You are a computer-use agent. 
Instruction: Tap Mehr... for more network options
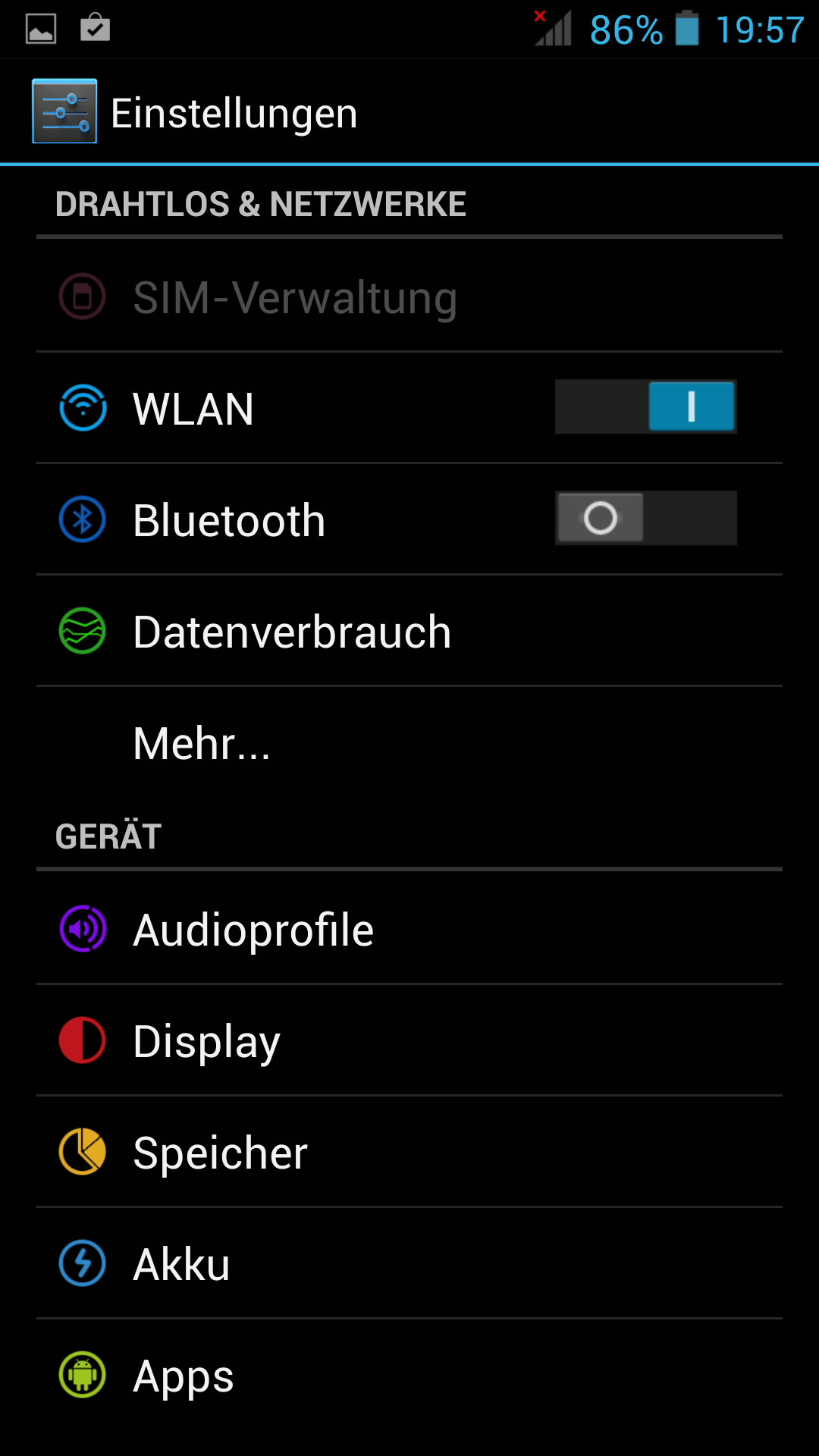409,742
